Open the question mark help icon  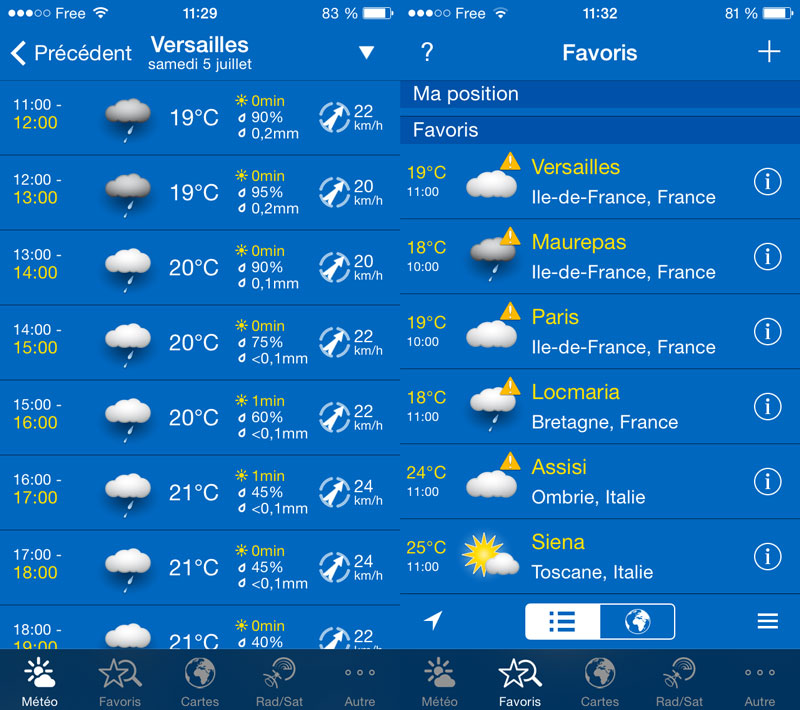[x=427, y=53]
